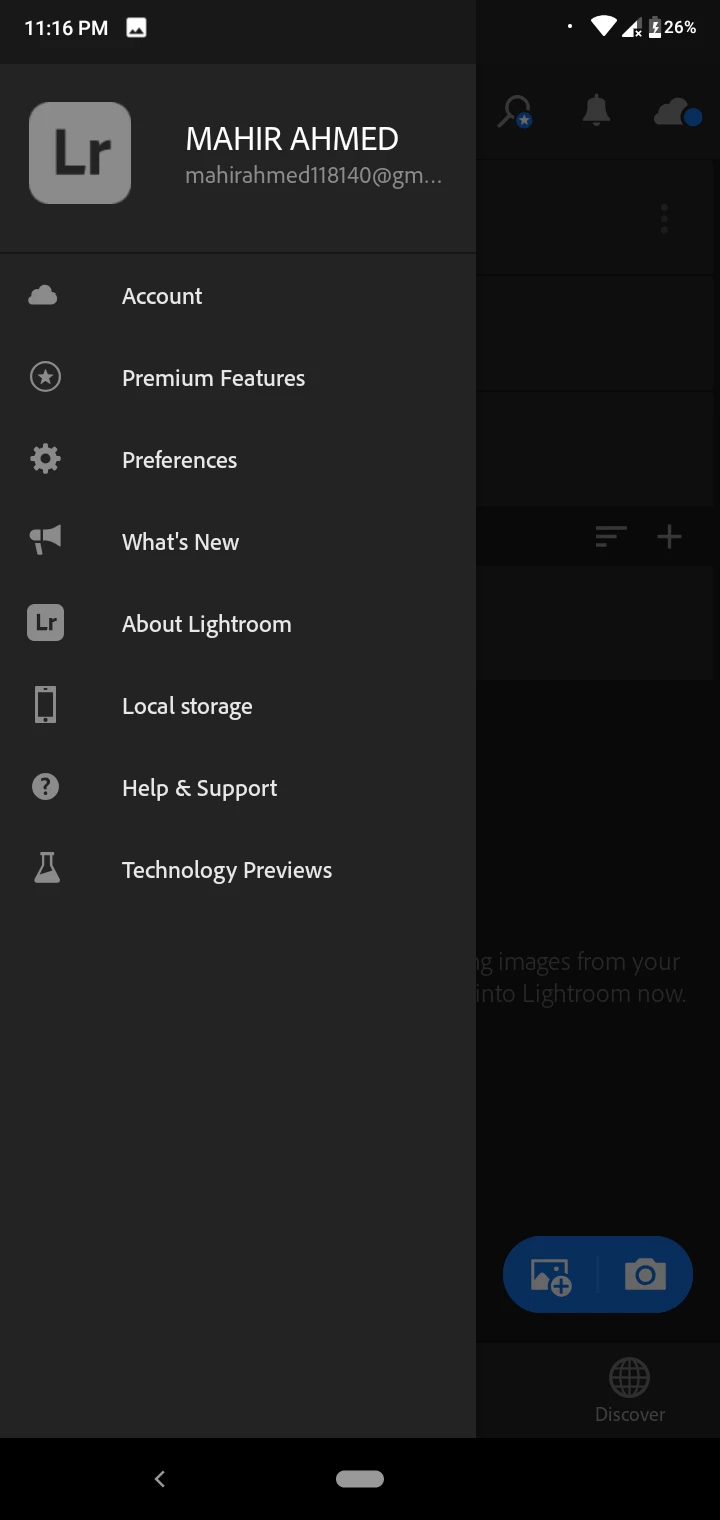This screenshot has height=1520, width=720.
Task: Go to Preferences
Action: point(179,460)
